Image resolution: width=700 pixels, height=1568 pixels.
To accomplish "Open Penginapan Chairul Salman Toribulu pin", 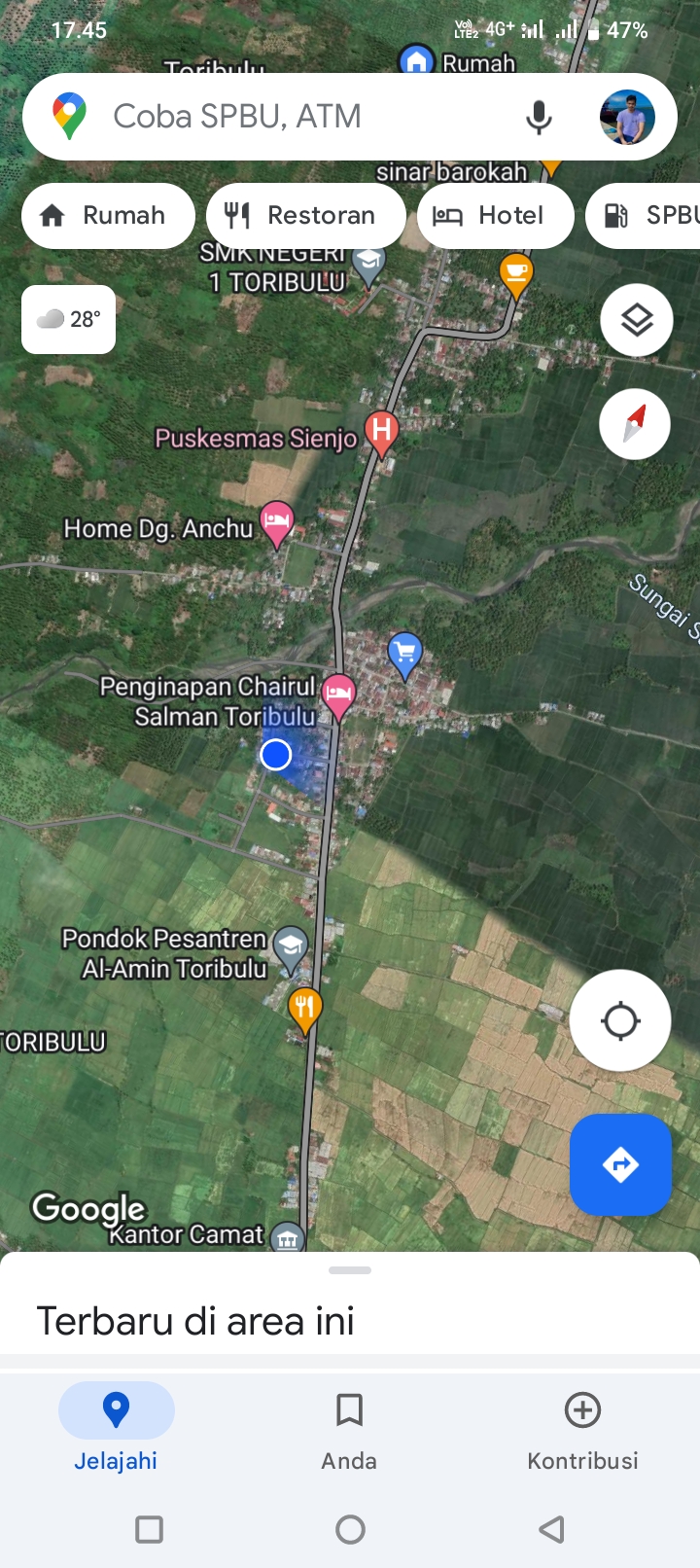I will (x=338, y=695).
